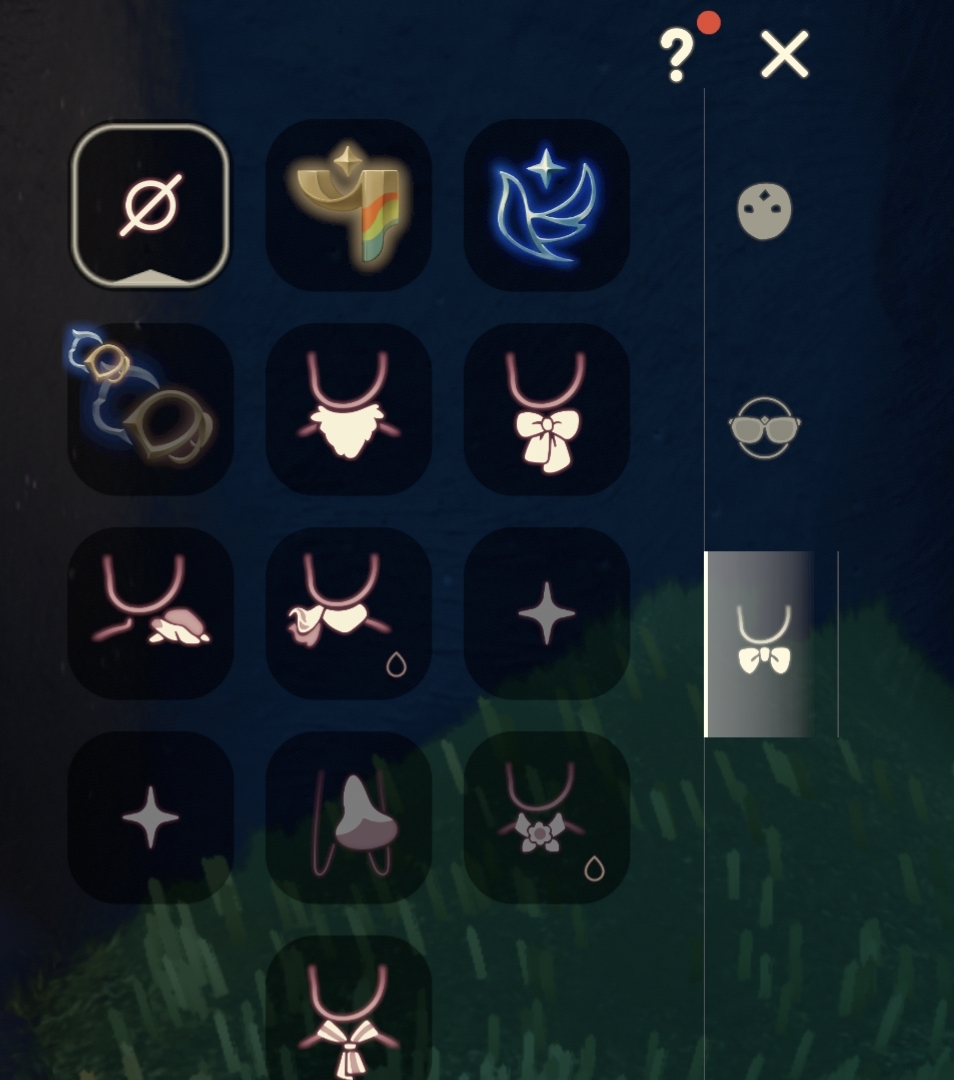Choose the flower bow necklace
This screenshot has height=1080, width=954.
pos(546,817)
